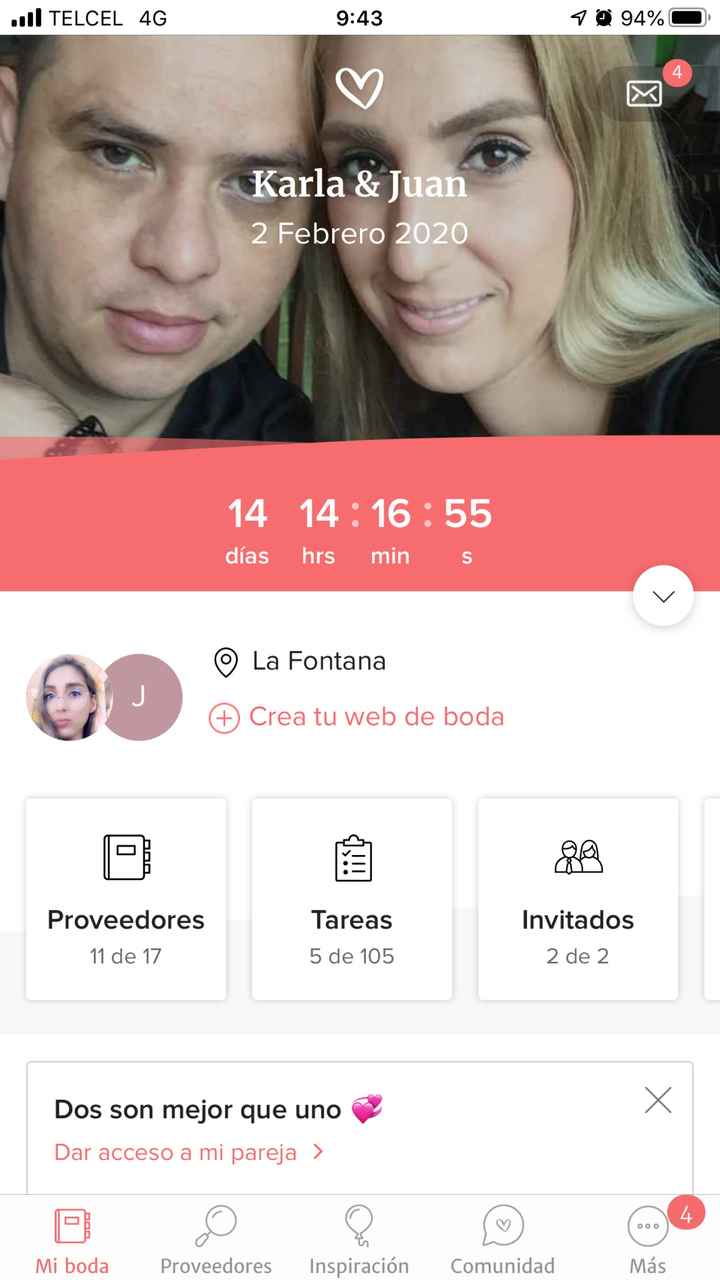Tap the Comunidad chat heart icon
720x1280 pixels.
(x=502, y=1222)
